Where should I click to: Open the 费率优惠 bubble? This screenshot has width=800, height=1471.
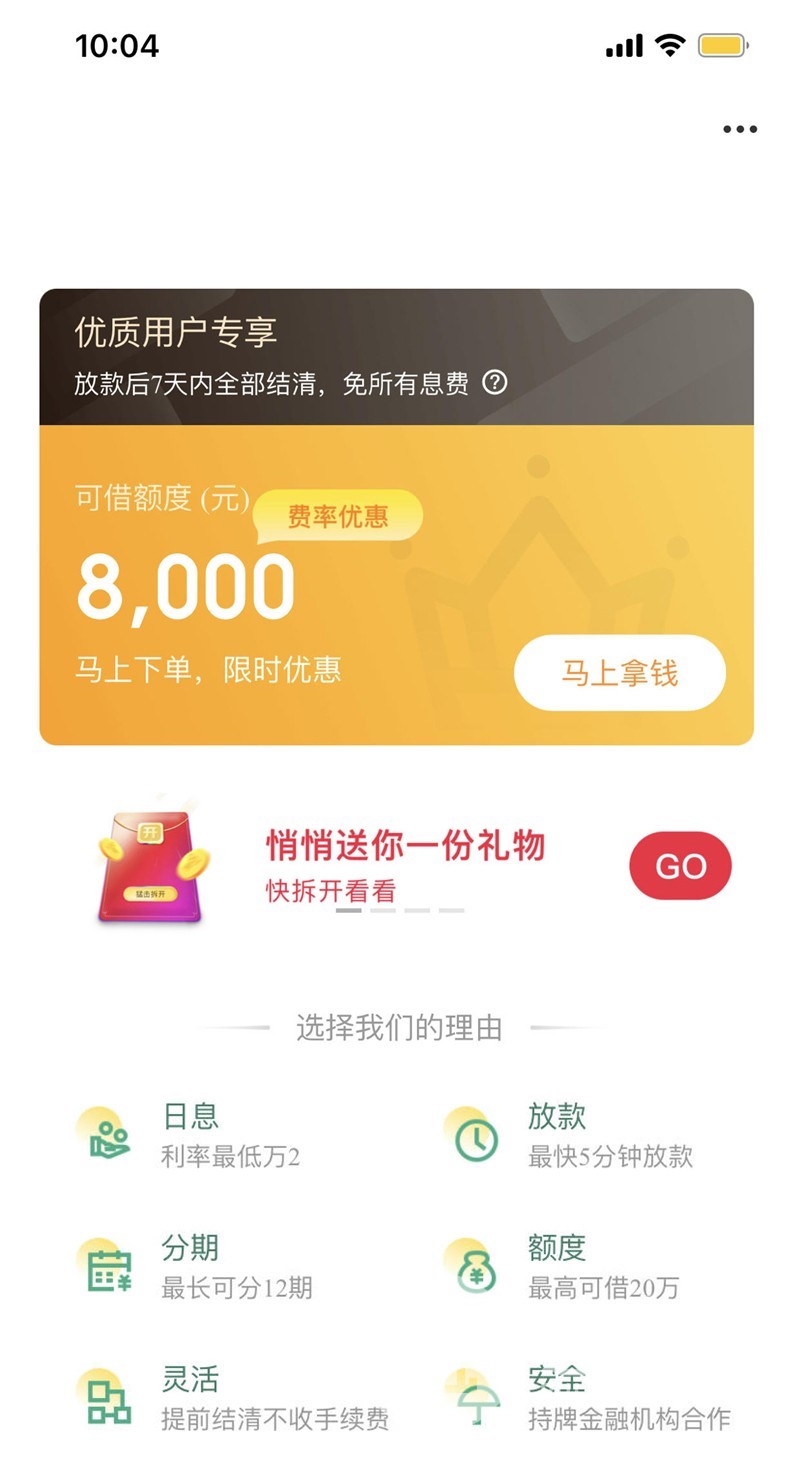pos(338,516)
